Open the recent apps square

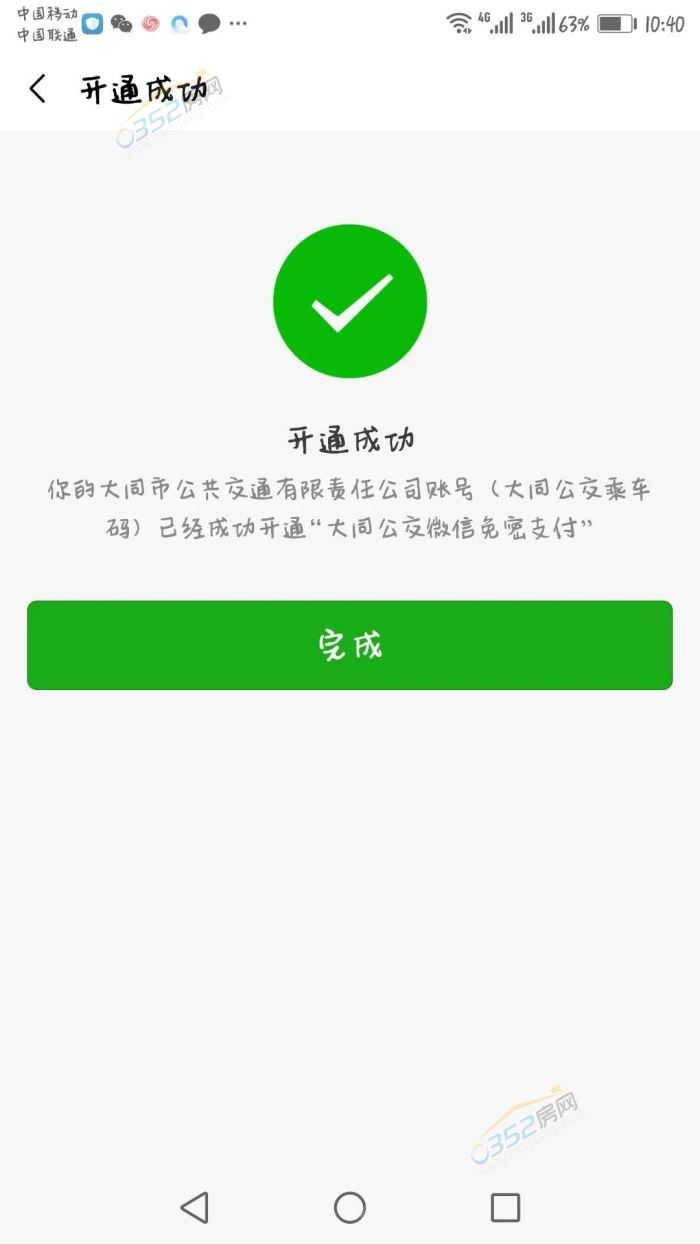click(505, 1207)
